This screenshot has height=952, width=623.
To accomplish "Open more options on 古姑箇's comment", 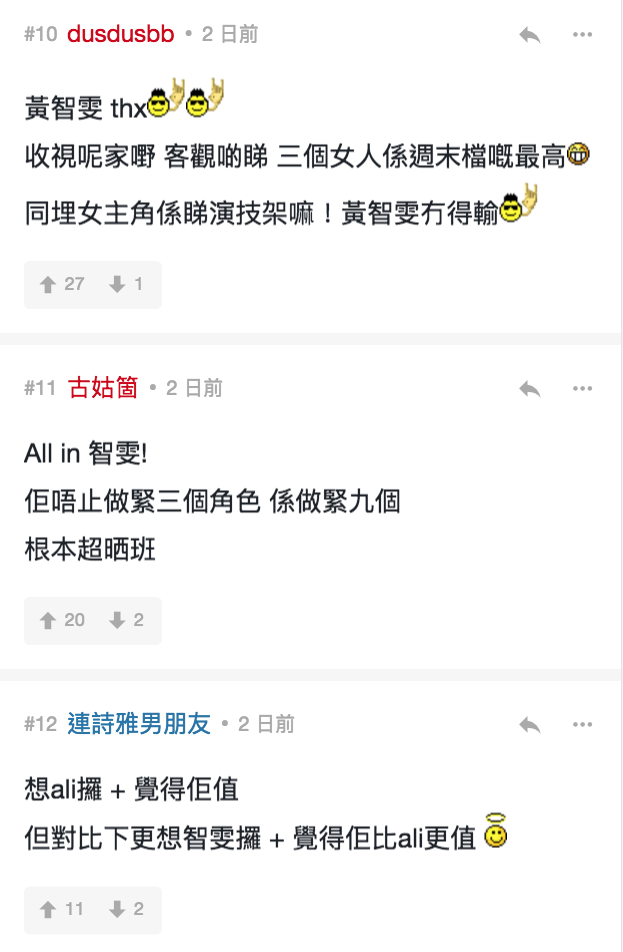I will (x=583, y=389).
